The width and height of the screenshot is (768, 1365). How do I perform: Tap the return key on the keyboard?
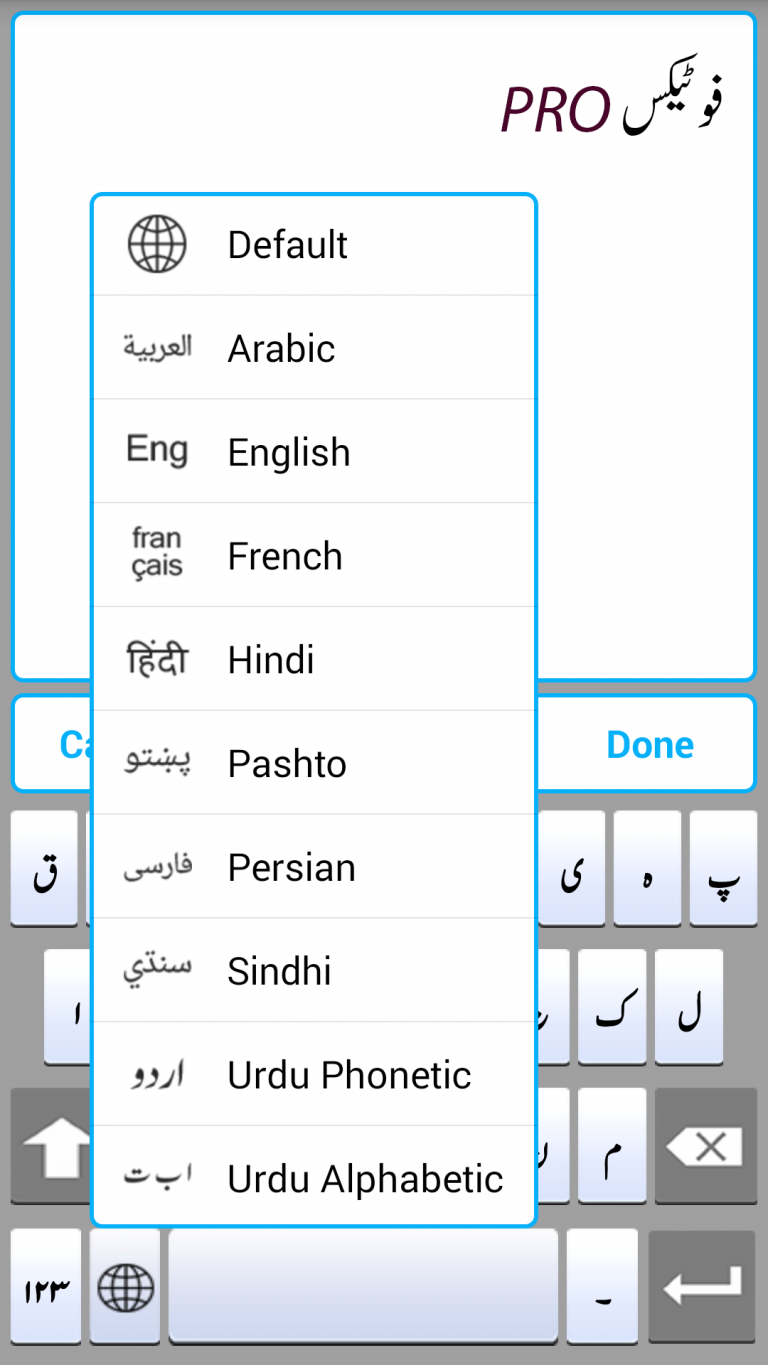click(x=702, y=1287)
